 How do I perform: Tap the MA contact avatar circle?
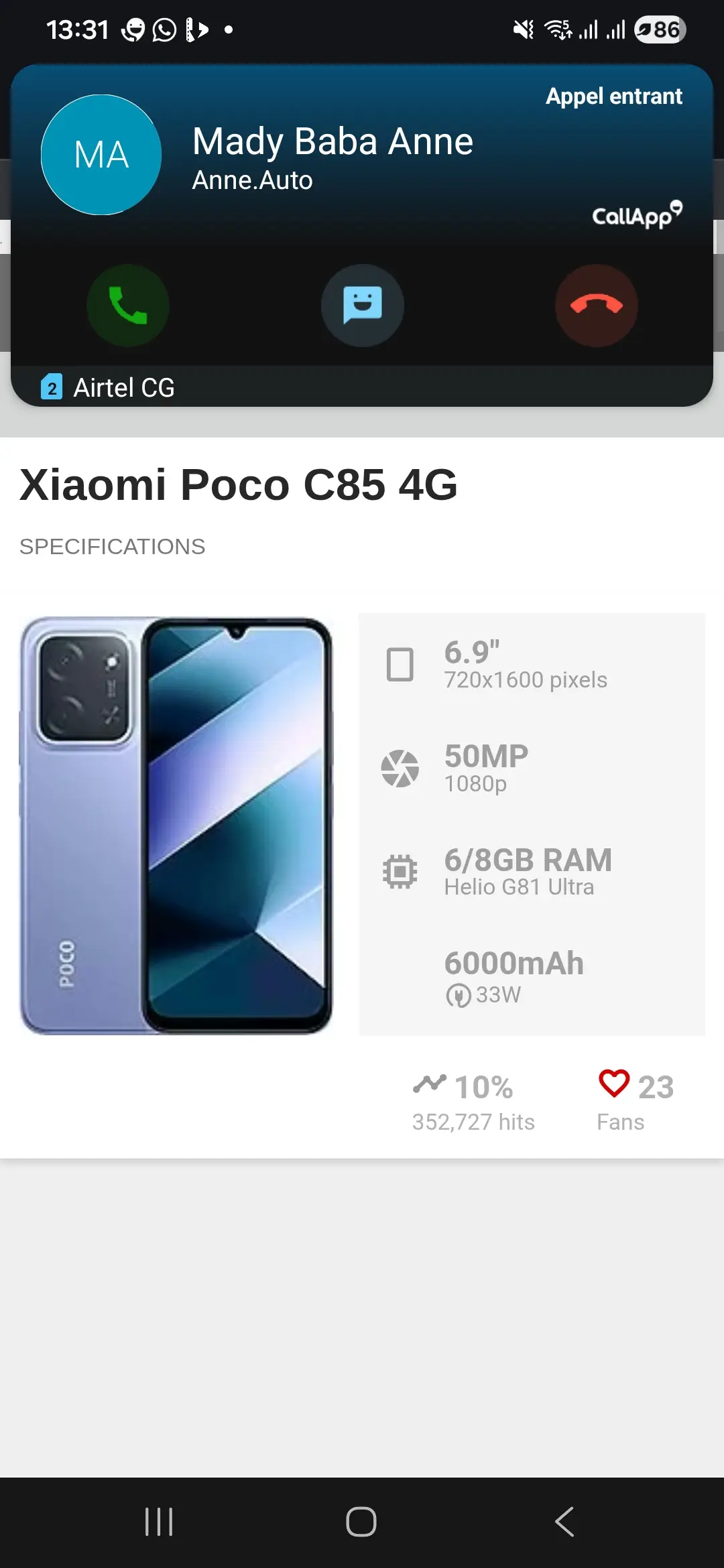click(x=101, y=155)
